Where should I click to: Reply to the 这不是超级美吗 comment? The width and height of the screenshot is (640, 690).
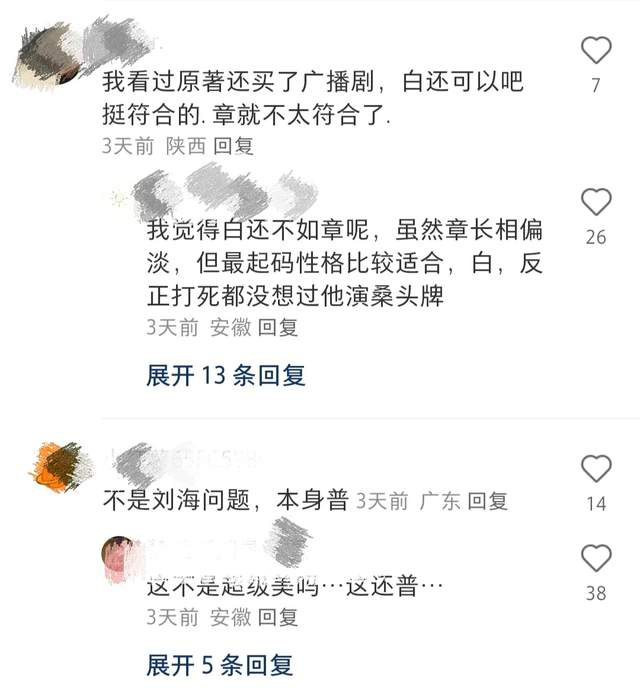[x=278, y=617]
